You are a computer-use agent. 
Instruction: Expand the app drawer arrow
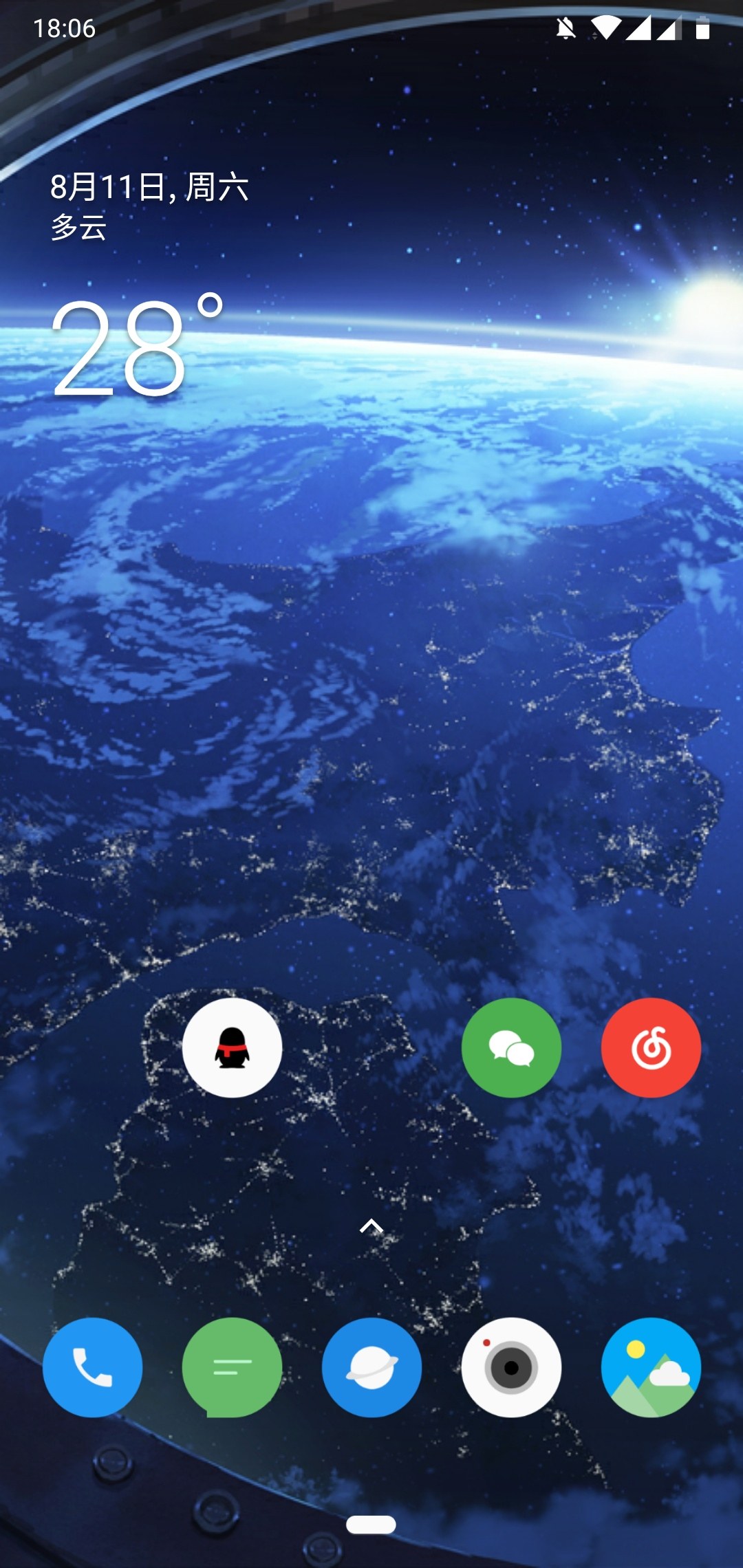(x=371, y=1227)
